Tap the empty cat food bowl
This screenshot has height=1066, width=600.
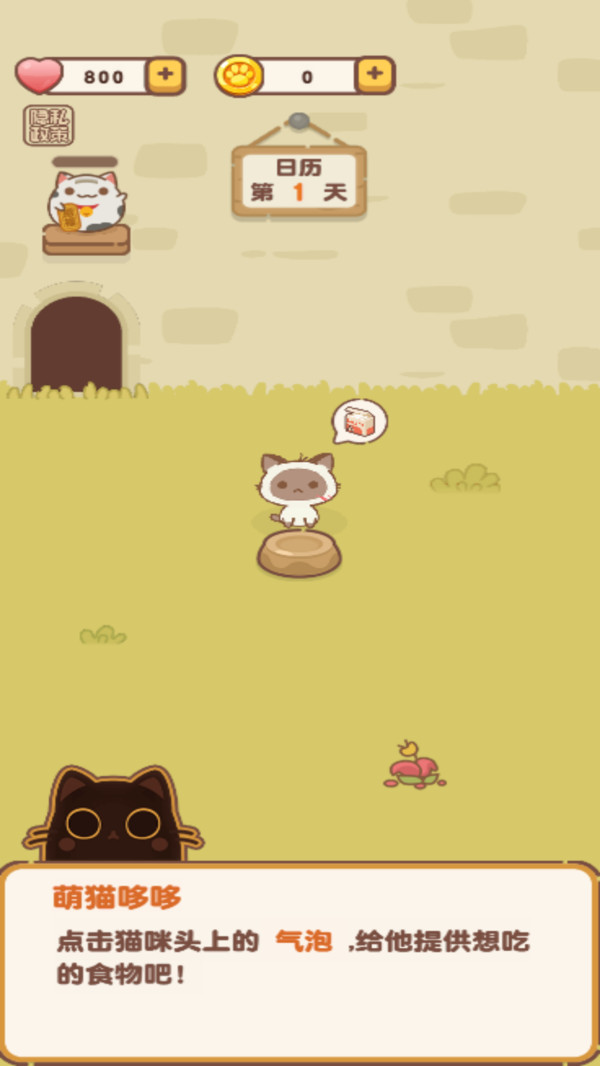coord(299,553)
